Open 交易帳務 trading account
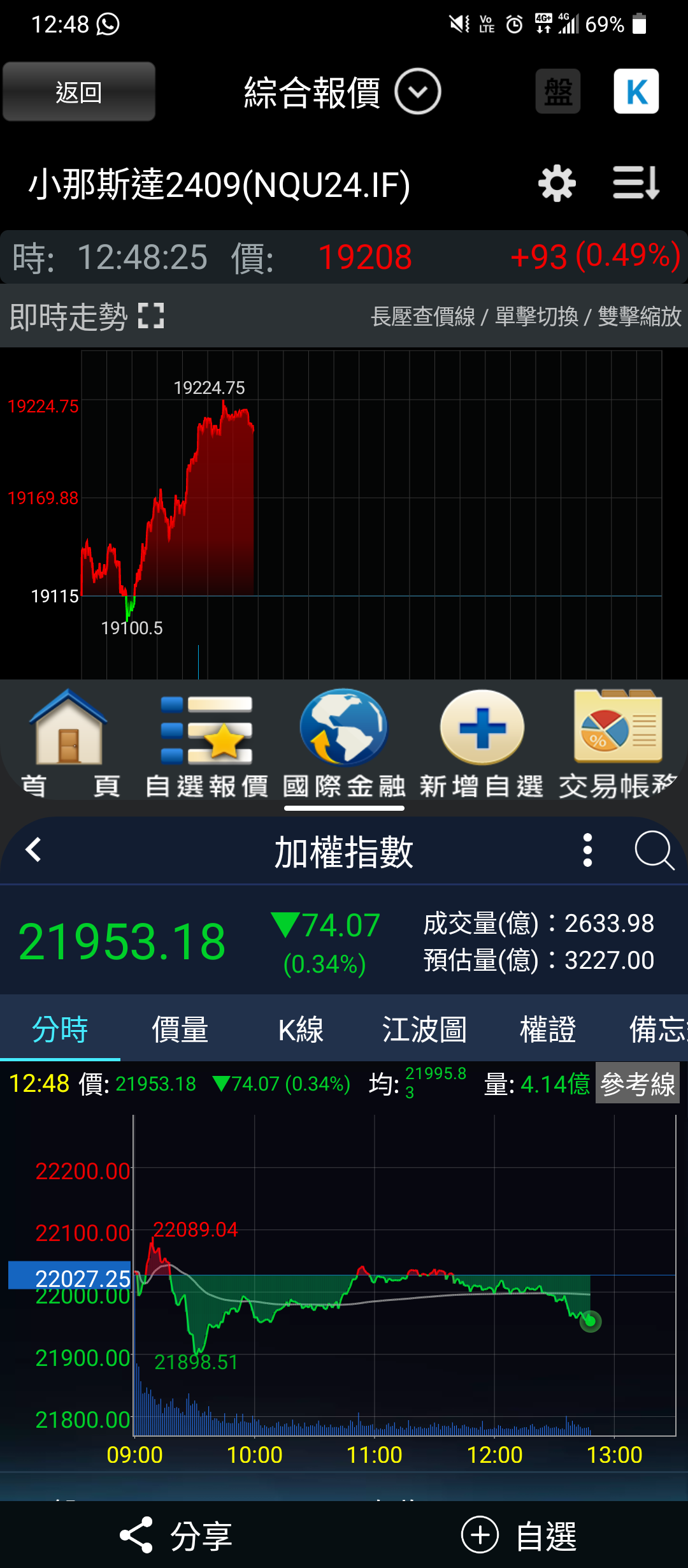The height and width of the screenshot is (1568, 688). click(x=618, y=744)
